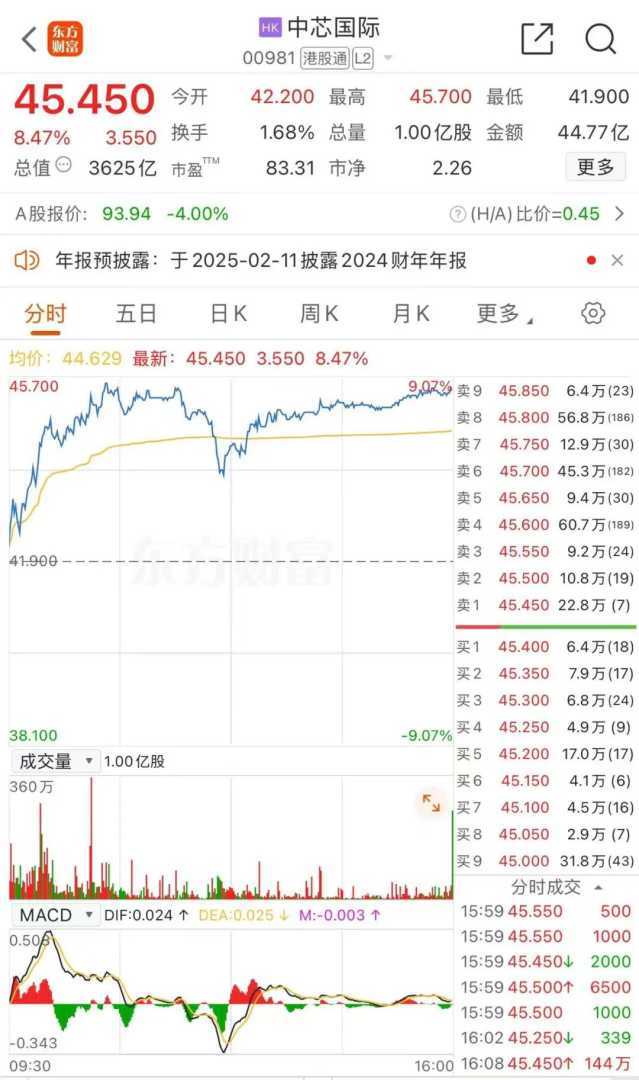The width and height of the screenshot is (639, 1080).
Task: Go back using the top-left arrow
Action: (x=29, y=39)
